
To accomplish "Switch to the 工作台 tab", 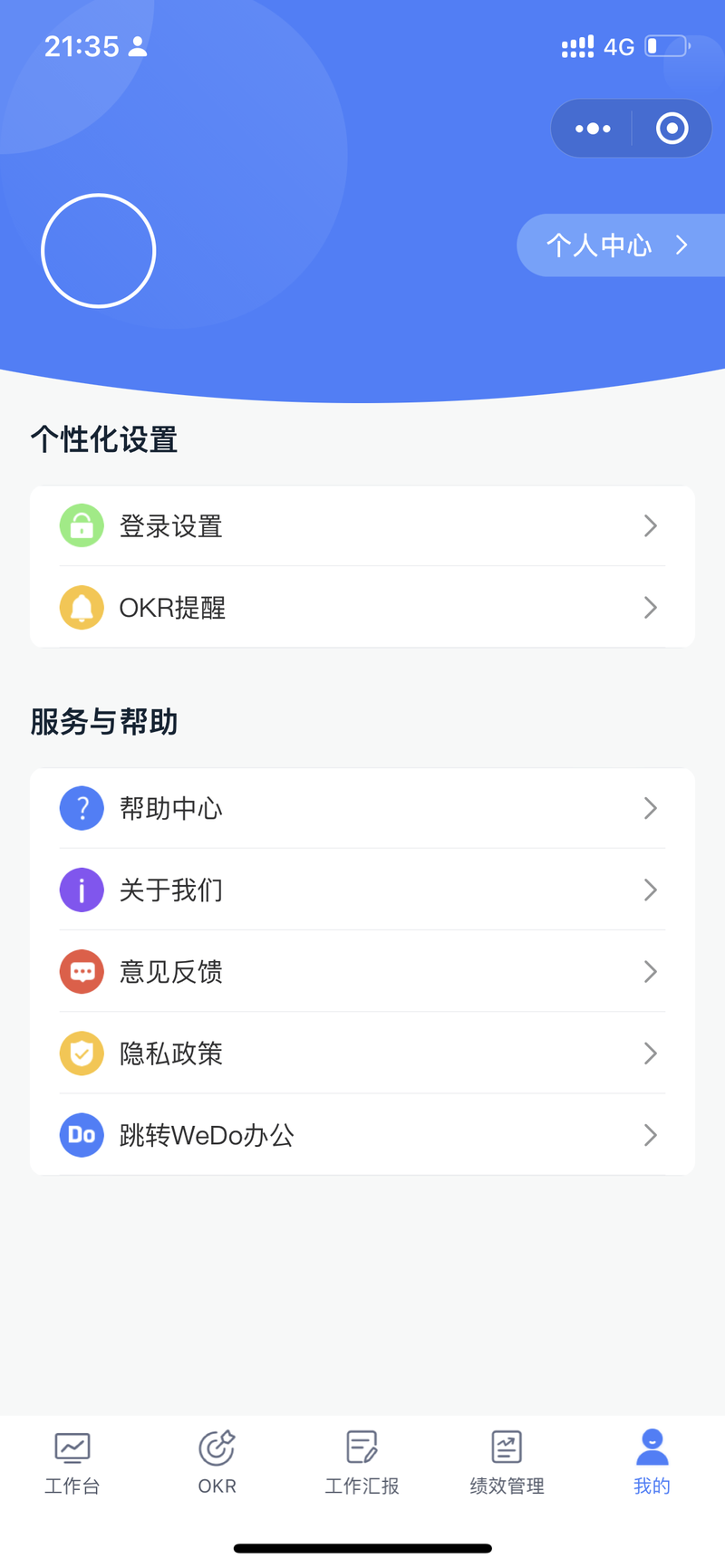I will [x=72, y=1462].
